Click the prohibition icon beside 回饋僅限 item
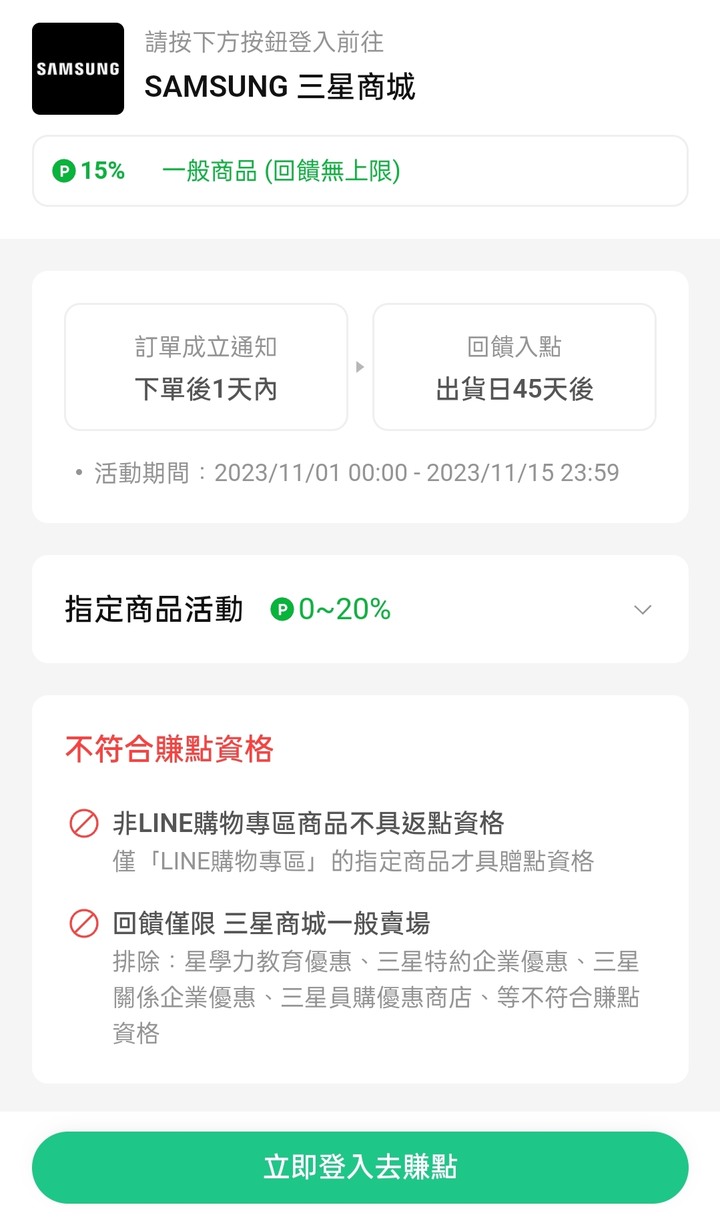 [84, 924]
